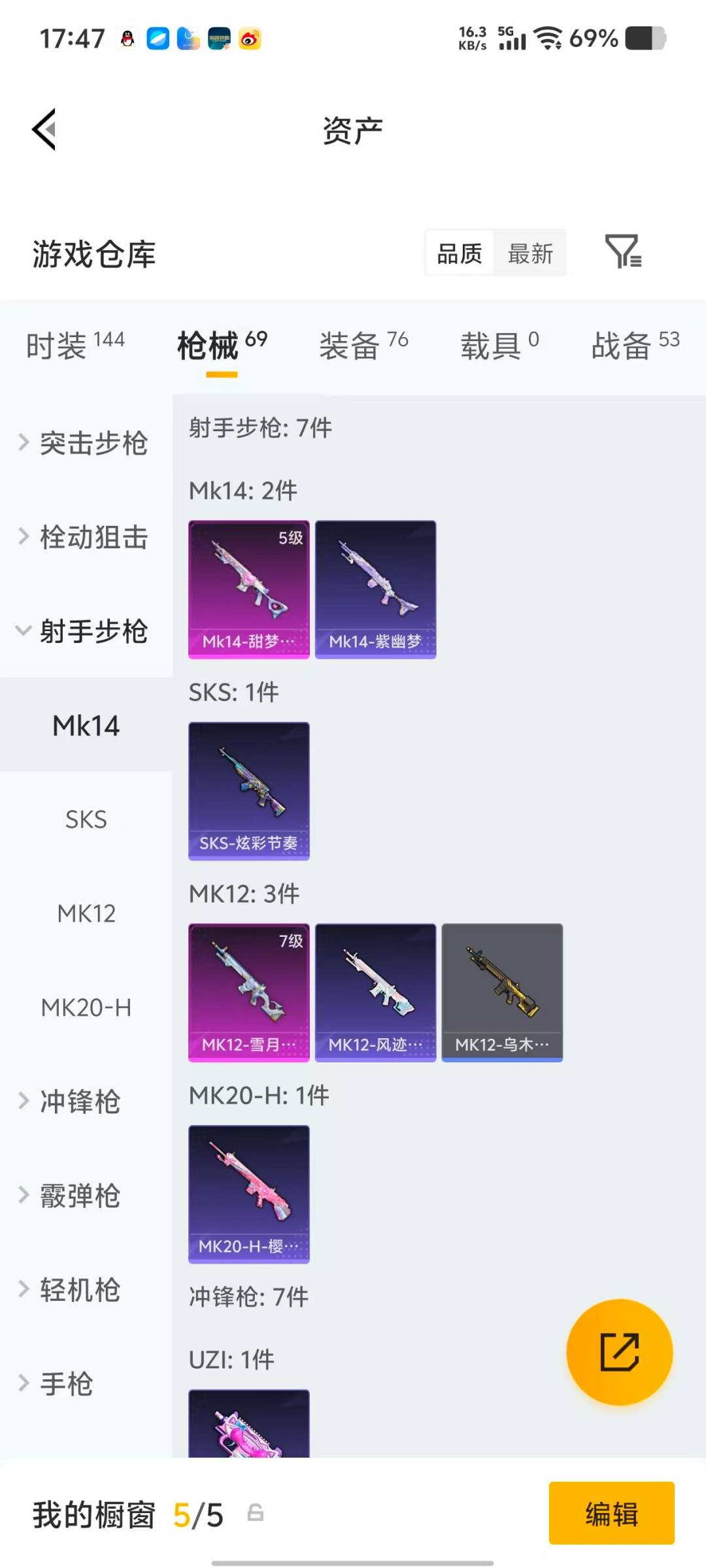
Task: Toggle sorting to 品质
Action: [460, 253]
